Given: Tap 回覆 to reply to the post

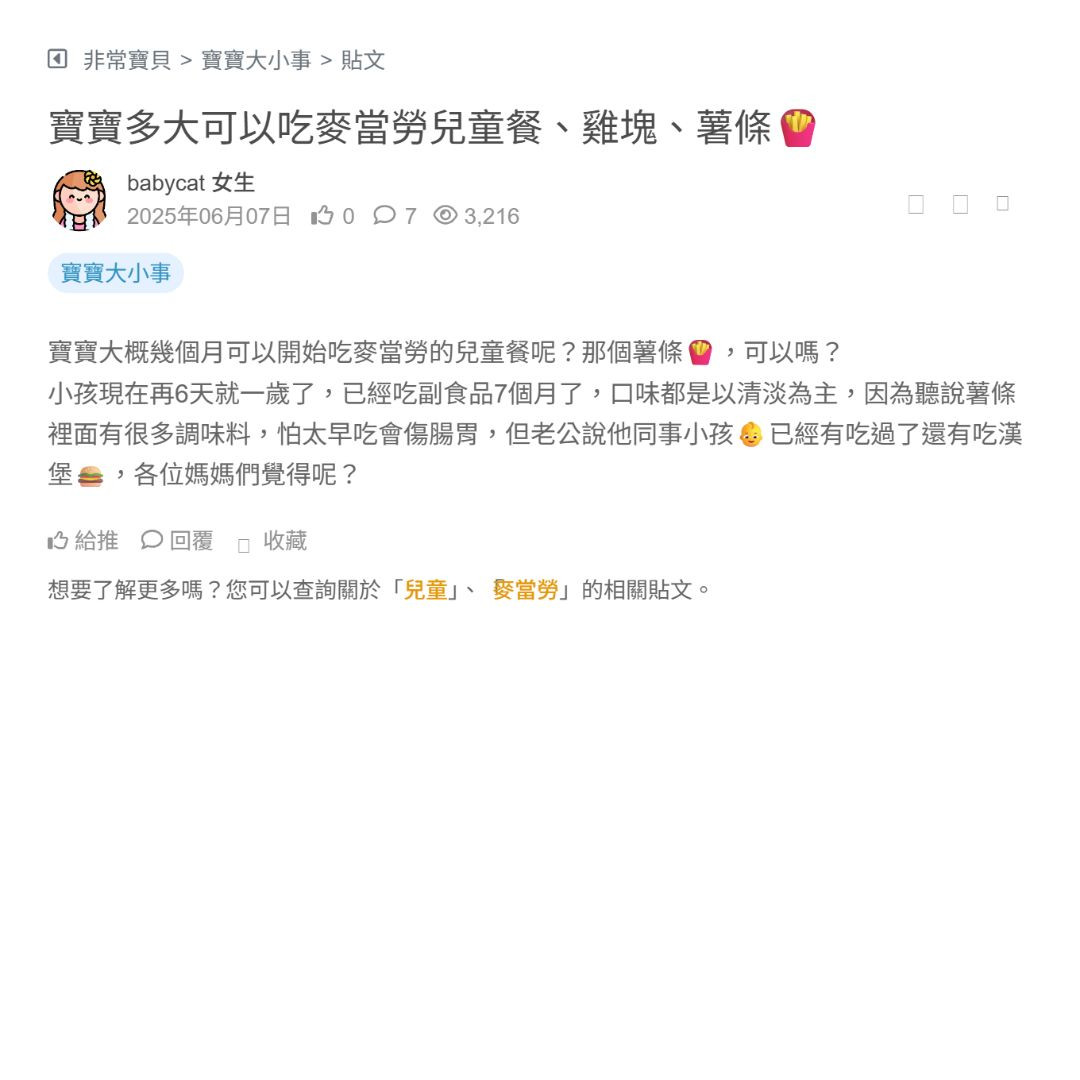Looking at the screenshot, I should [178, 541].
